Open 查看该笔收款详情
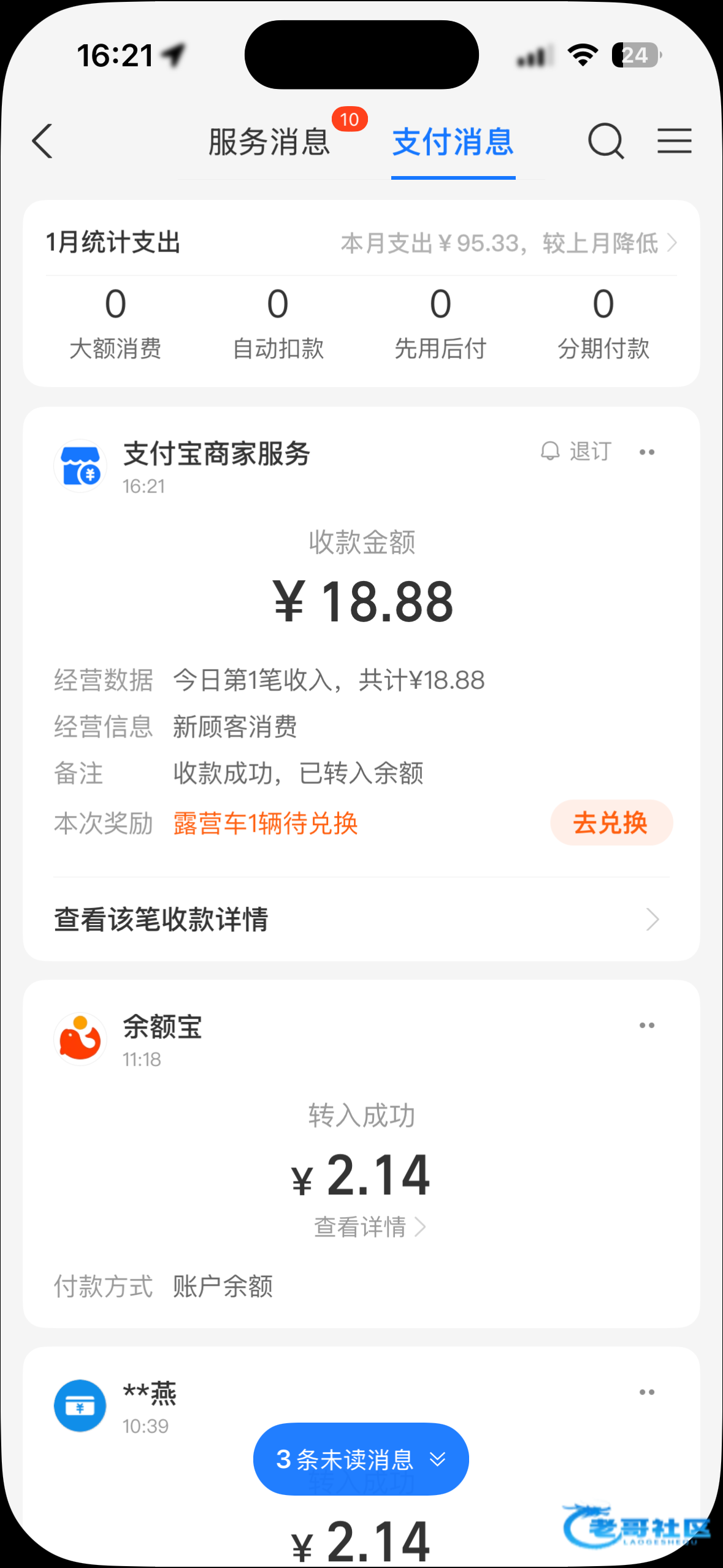 (361, 919)
